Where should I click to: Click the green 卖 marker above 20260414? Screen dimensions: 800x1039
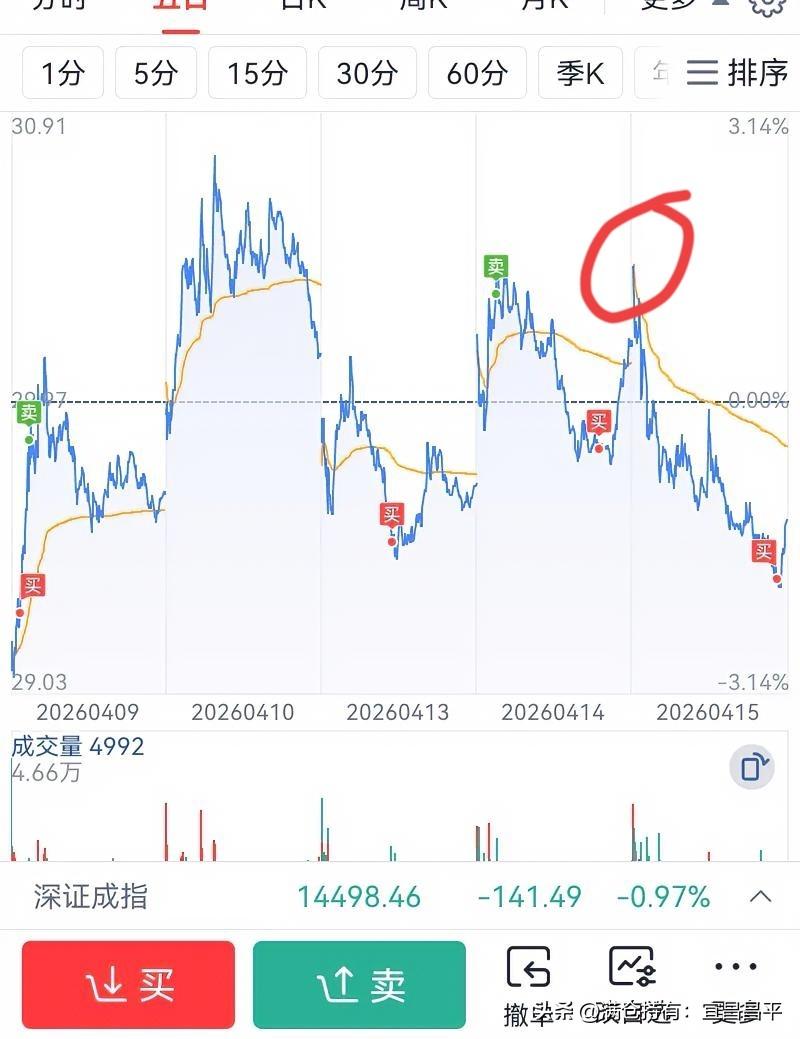(497, 266)
